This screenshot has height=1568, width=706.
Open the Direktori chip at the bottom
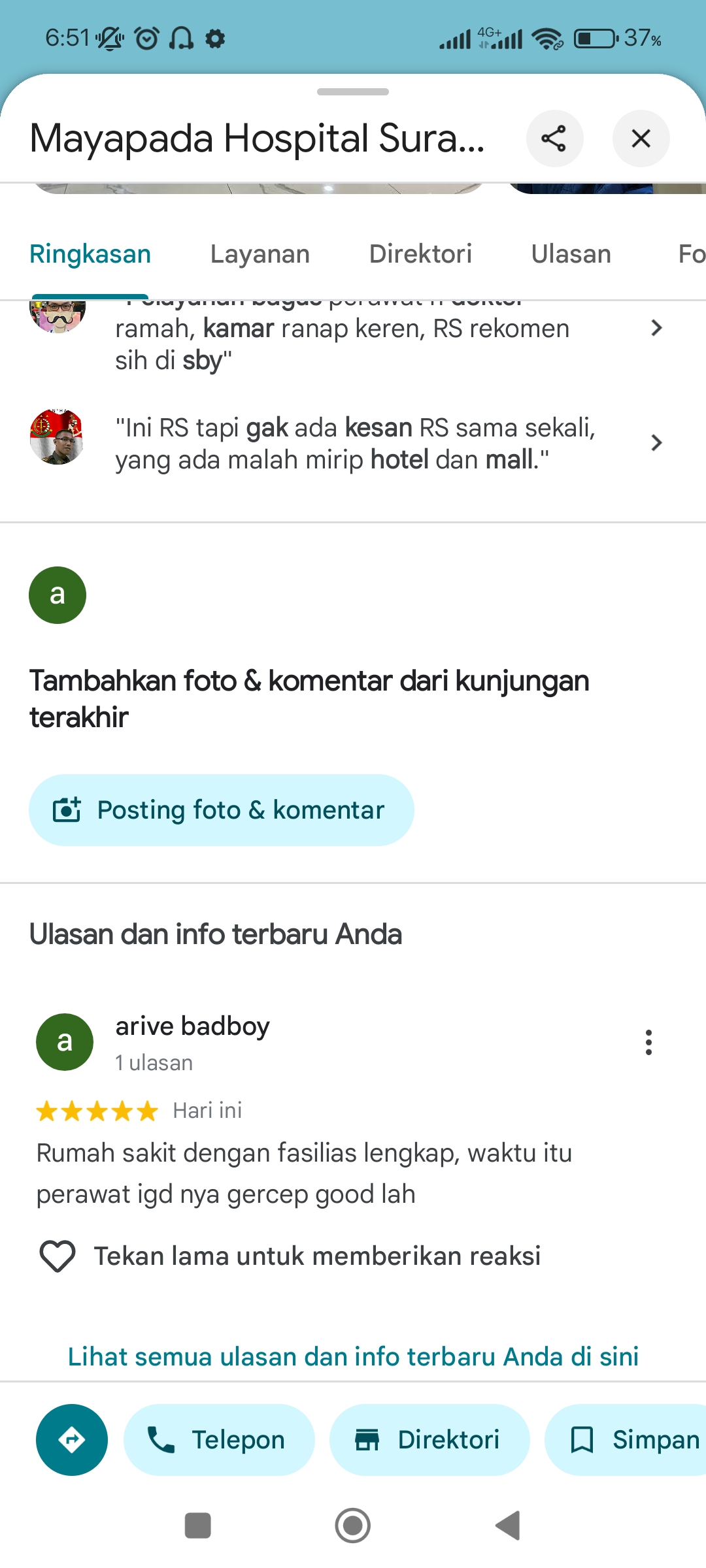point(429,1440)
